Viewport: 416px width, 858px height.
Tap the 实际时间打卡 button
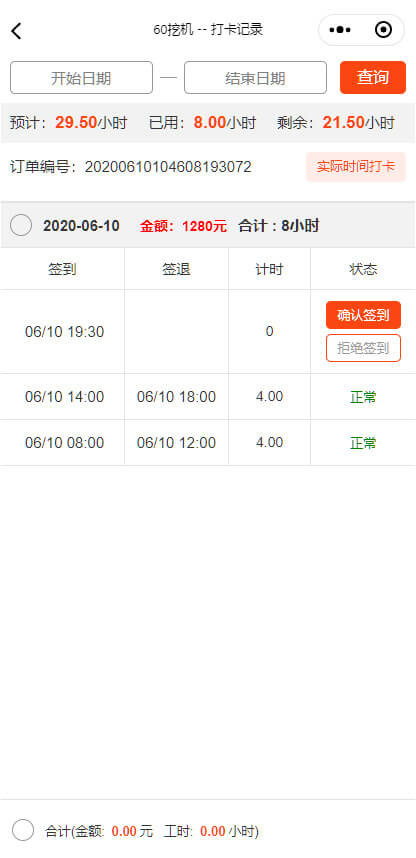[x=356, y=166]
